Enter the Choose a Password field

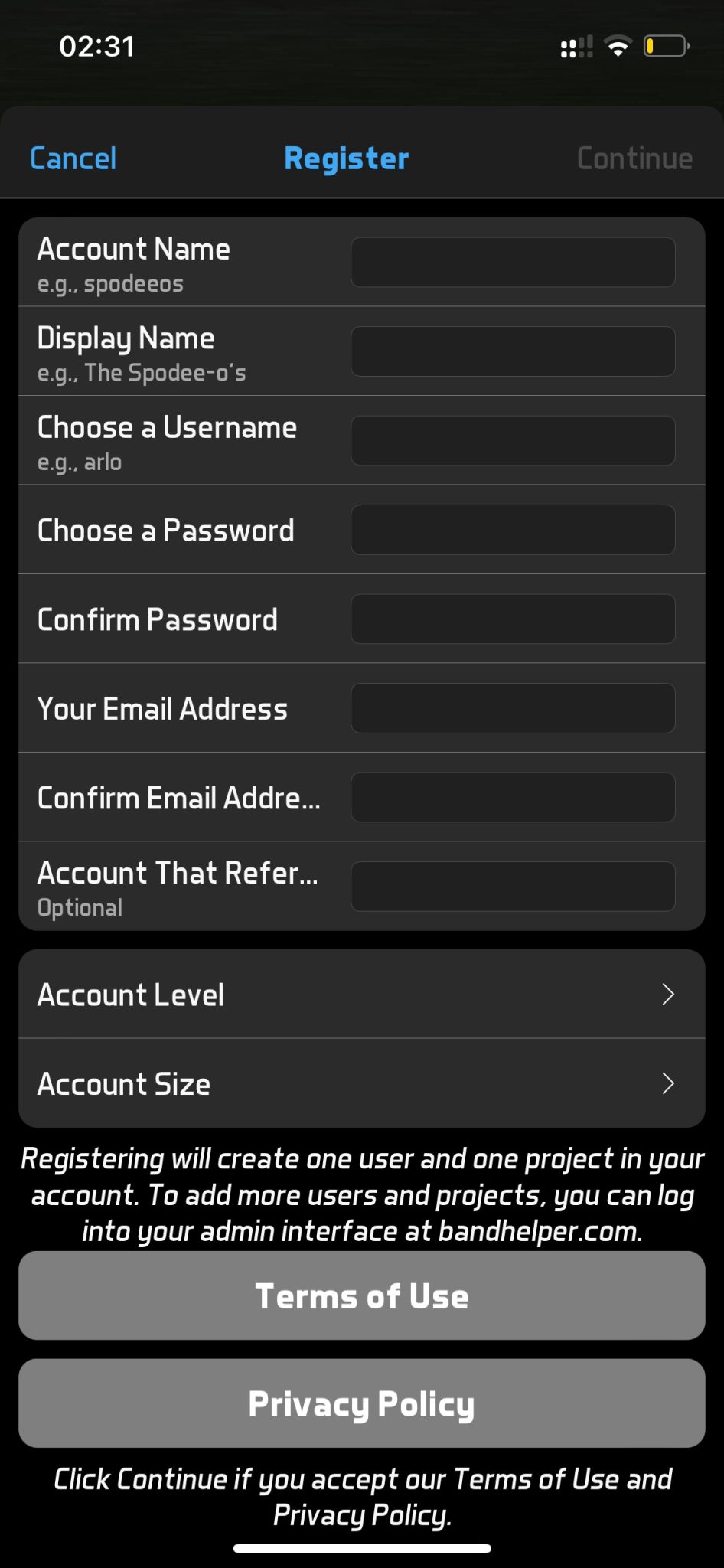pos(513,530)
